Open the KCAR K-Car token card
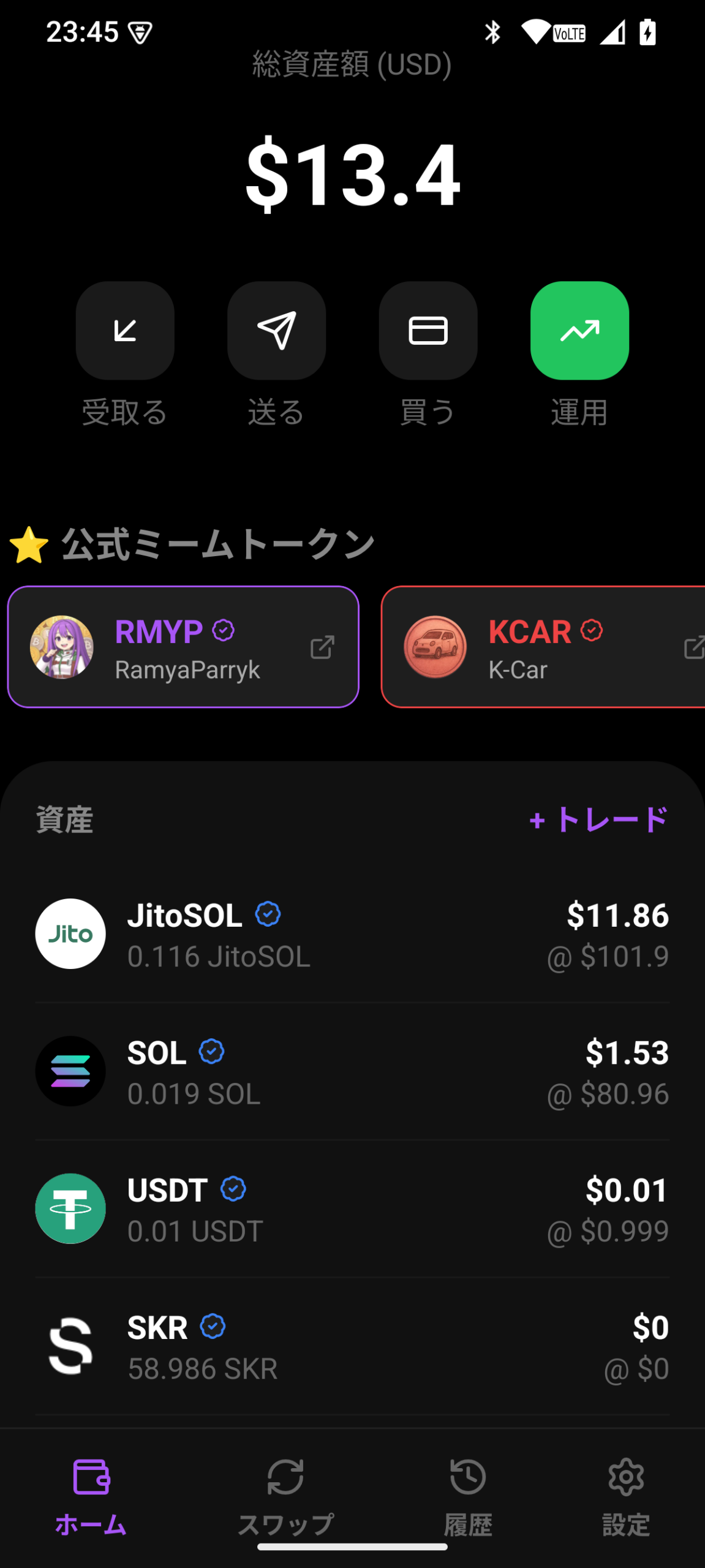The image size is (705, 1568). [543, 647]
